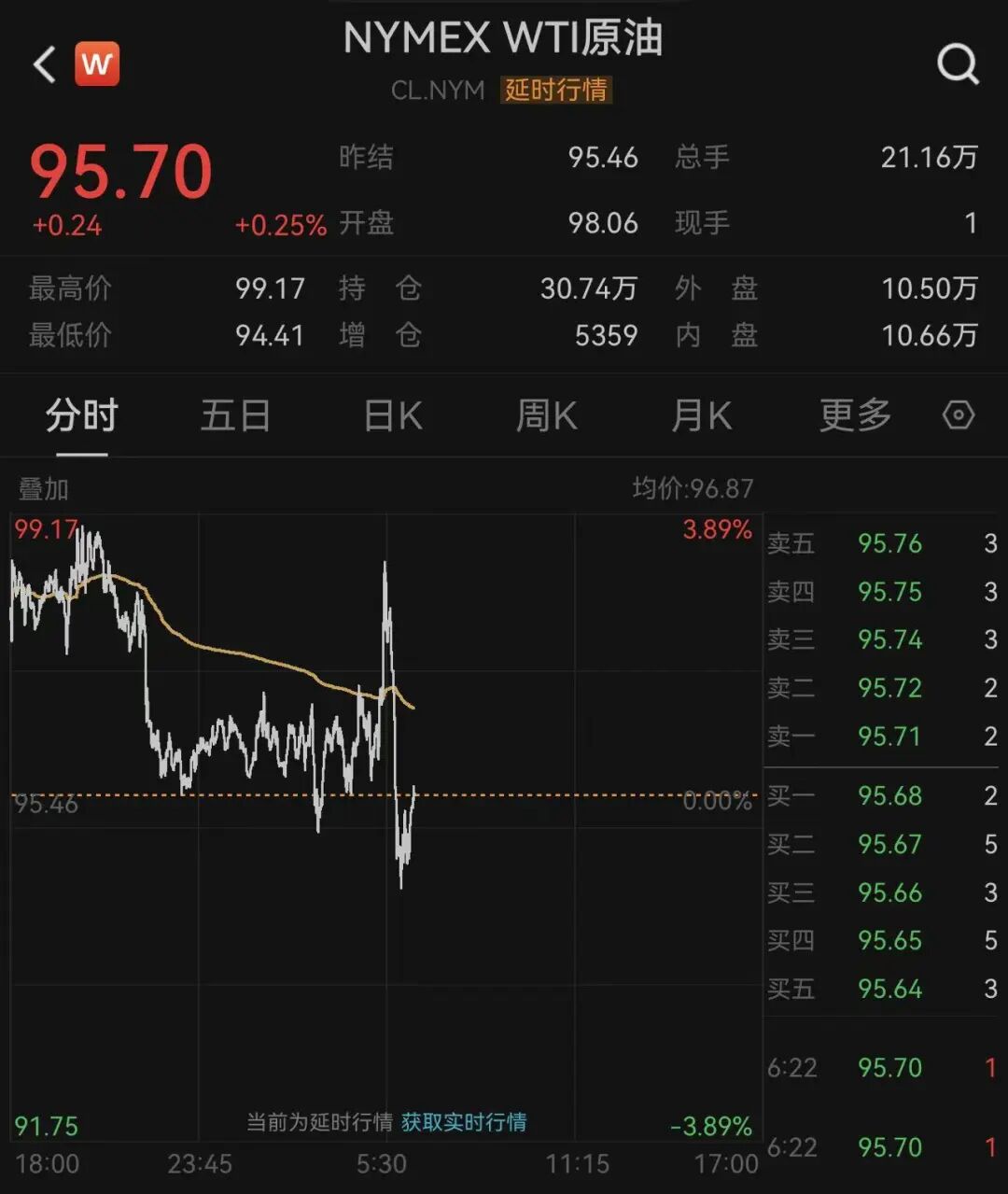Viewport: 1008px width, 1194px height.
Task: Show the 周K weekly chart
Action: (547, 416)
